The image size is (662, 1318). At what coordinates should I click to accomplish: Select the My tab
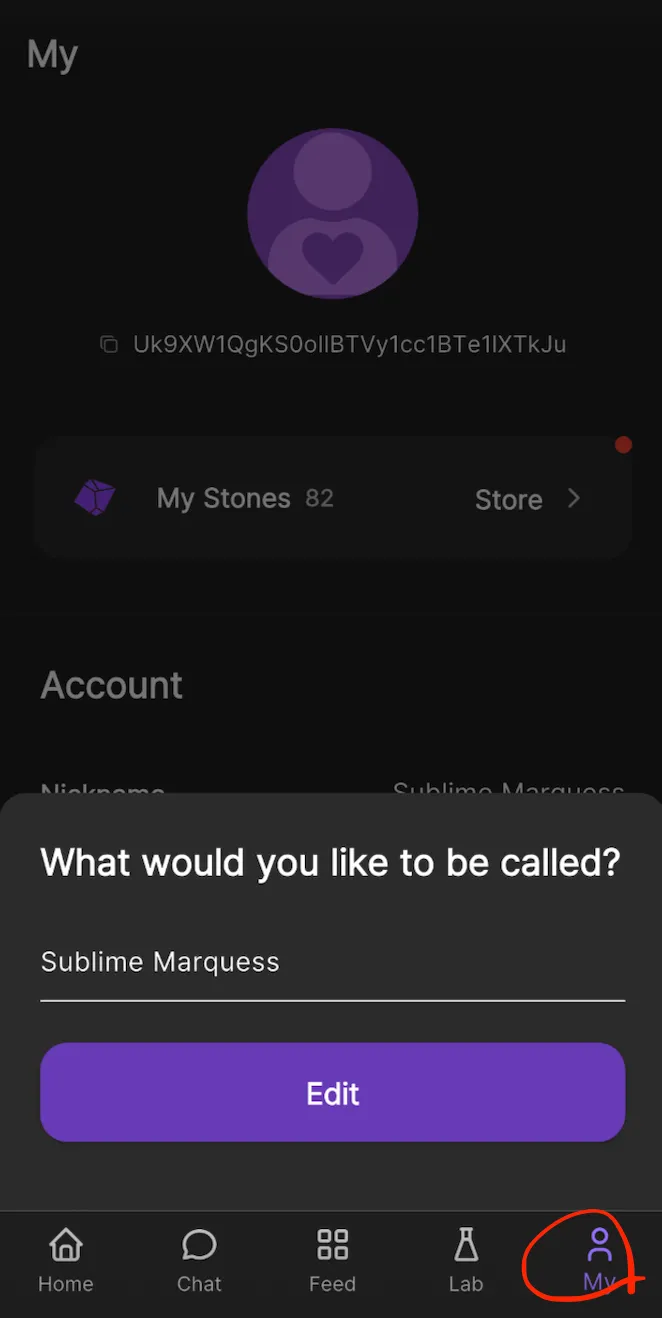(x=598, y=1260)
